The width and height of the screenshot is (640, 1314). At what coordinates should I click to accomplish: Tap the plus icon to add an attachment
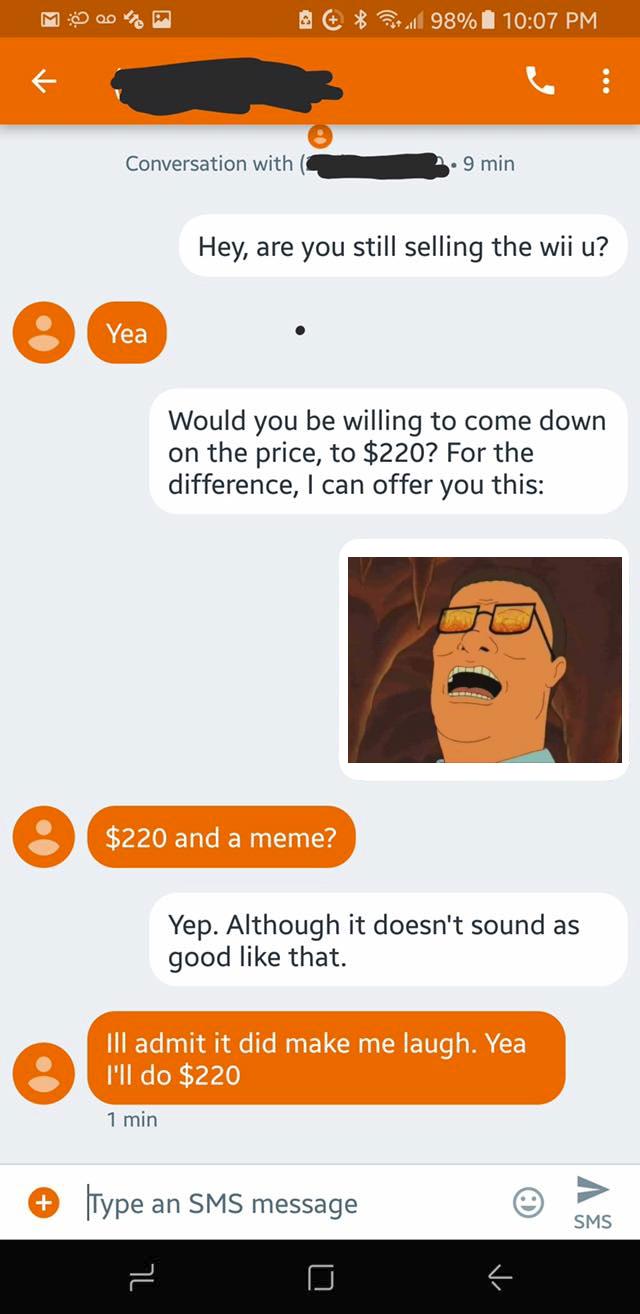tap(41, 1202)
